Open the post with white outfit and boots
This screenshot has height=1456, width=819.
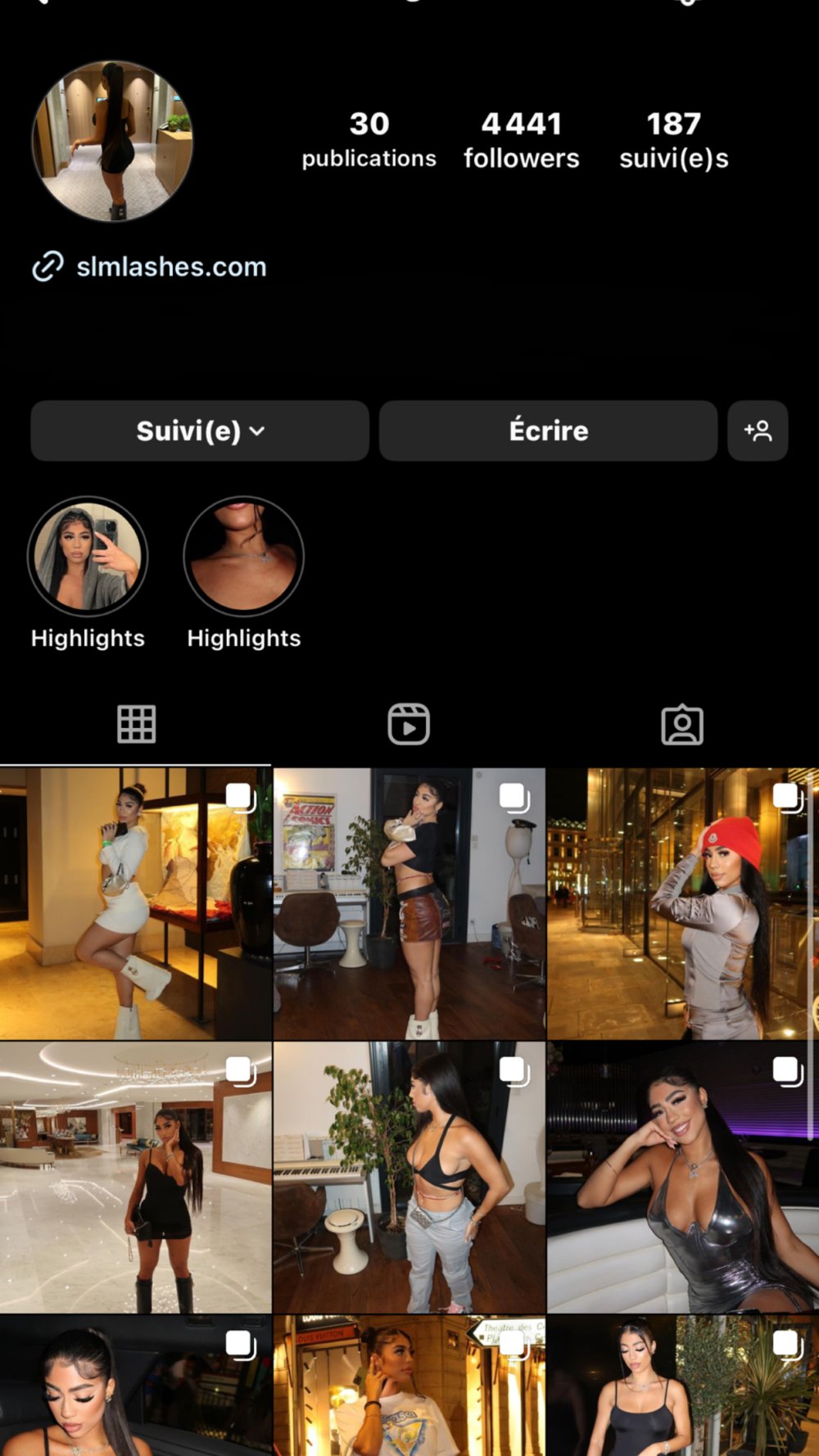click(135, 903)
